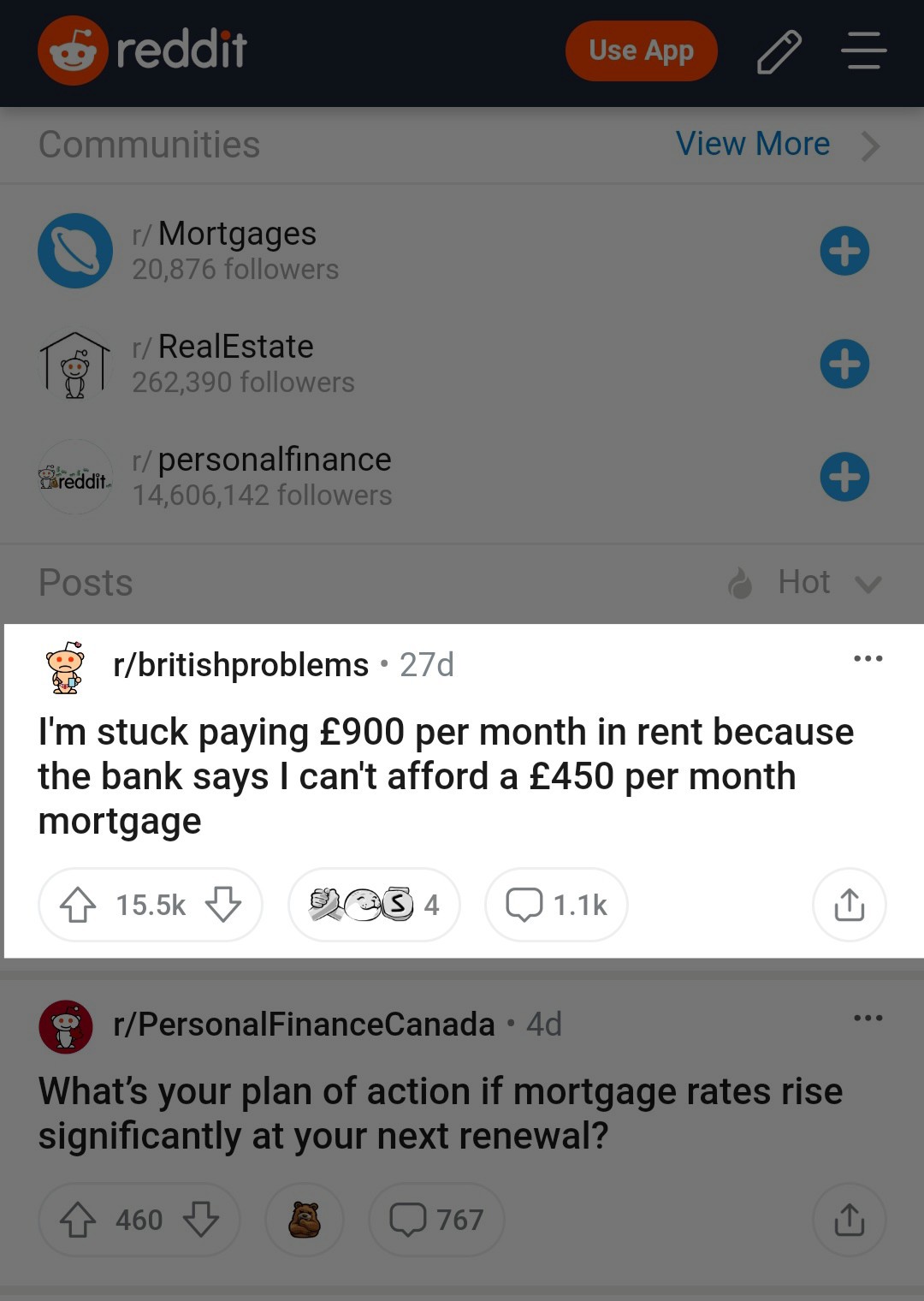Upvote the r/PersonalFinanceCanada post

[x=78, y=1220]
